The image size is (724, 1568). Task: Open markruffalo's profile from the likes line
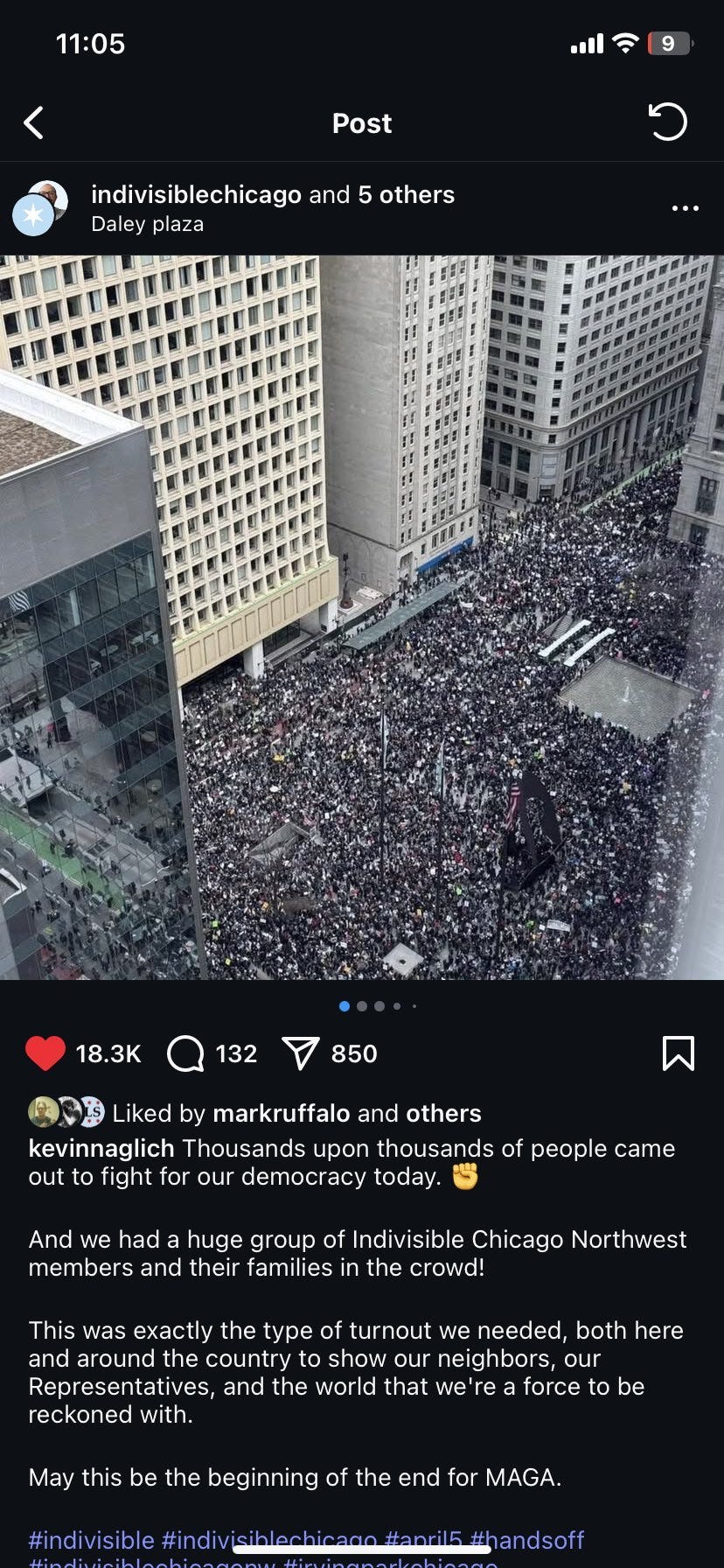point(281,1113)
